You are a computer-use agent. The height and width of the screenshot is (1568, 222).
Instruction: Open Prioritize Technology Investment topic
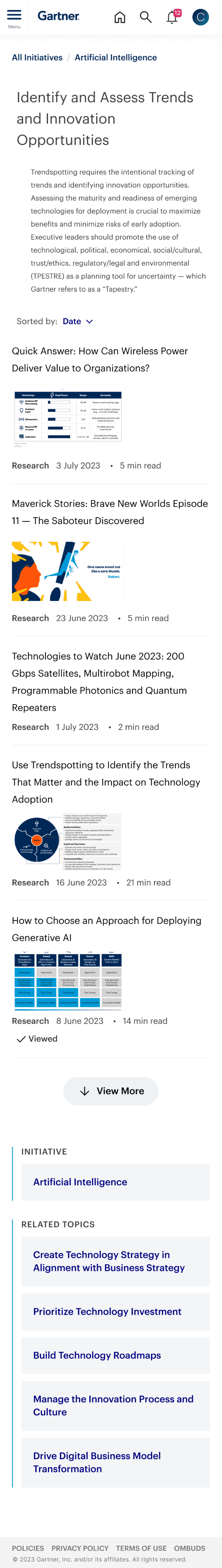click(115, 1312)
